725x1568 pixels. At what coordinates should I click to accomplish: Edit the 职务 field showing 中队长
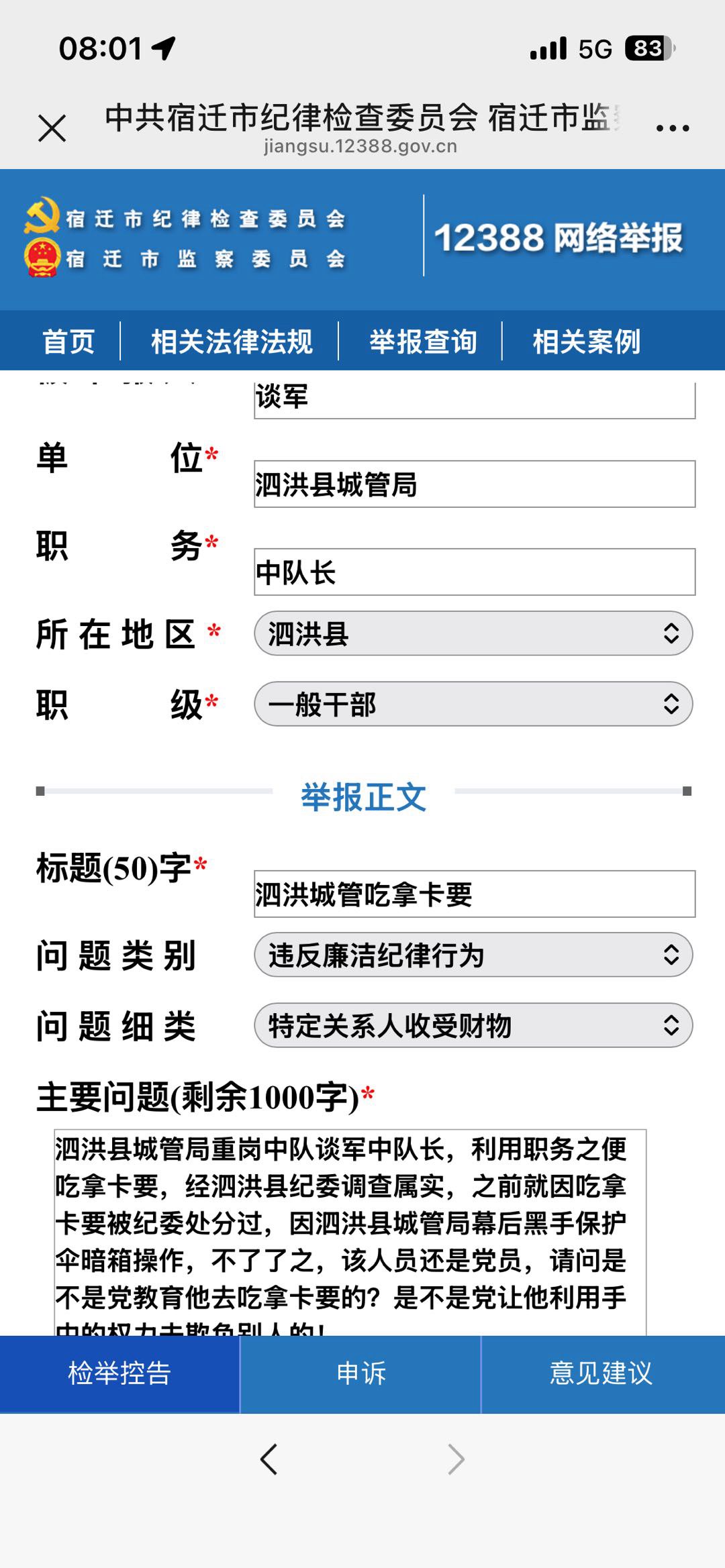(474, 572)
